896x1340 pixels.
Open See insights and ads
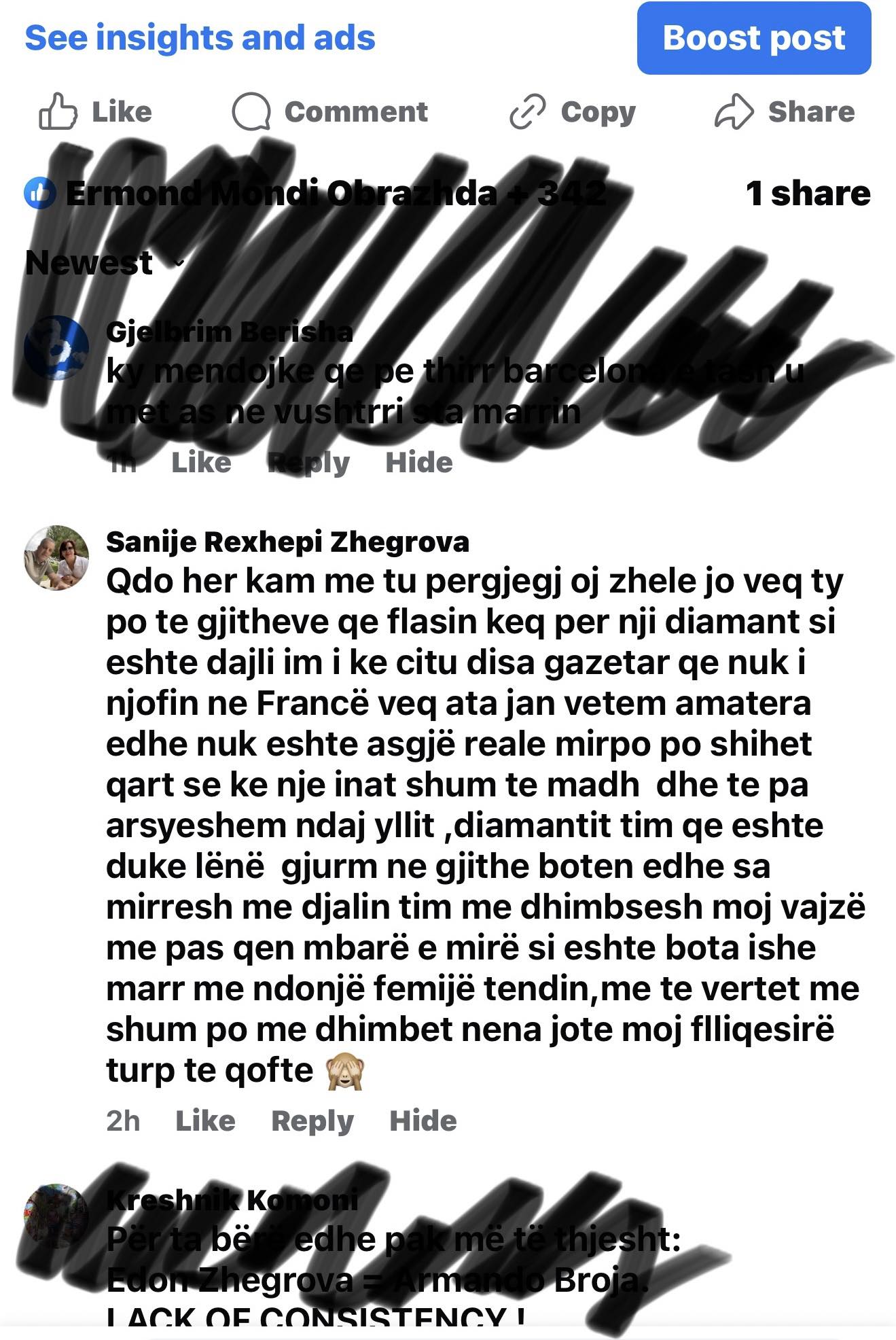tap(200, 38)
